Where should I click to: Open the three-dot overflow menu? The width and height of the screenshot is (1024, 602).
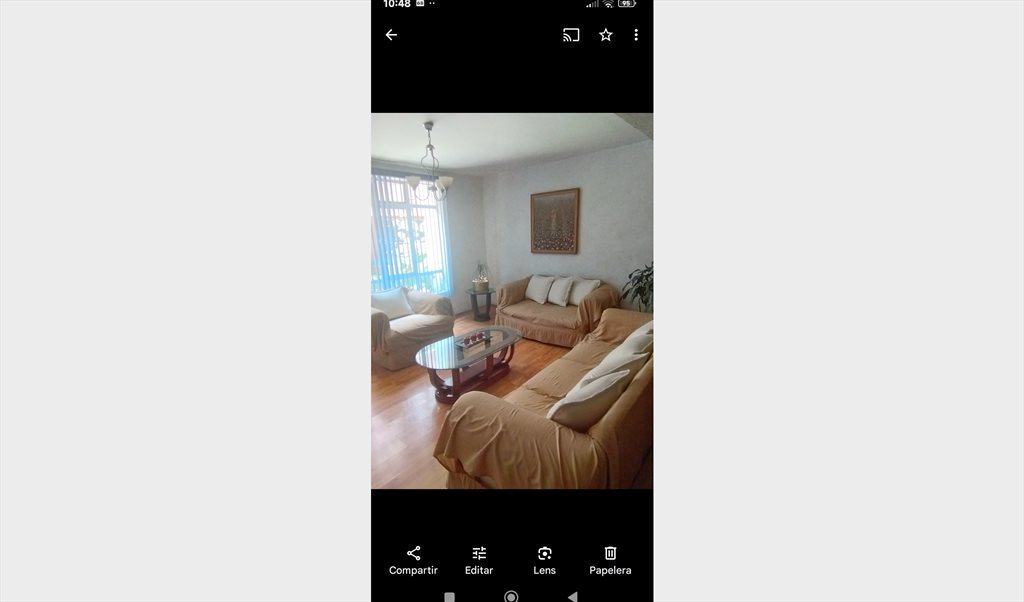click(636, 35)
